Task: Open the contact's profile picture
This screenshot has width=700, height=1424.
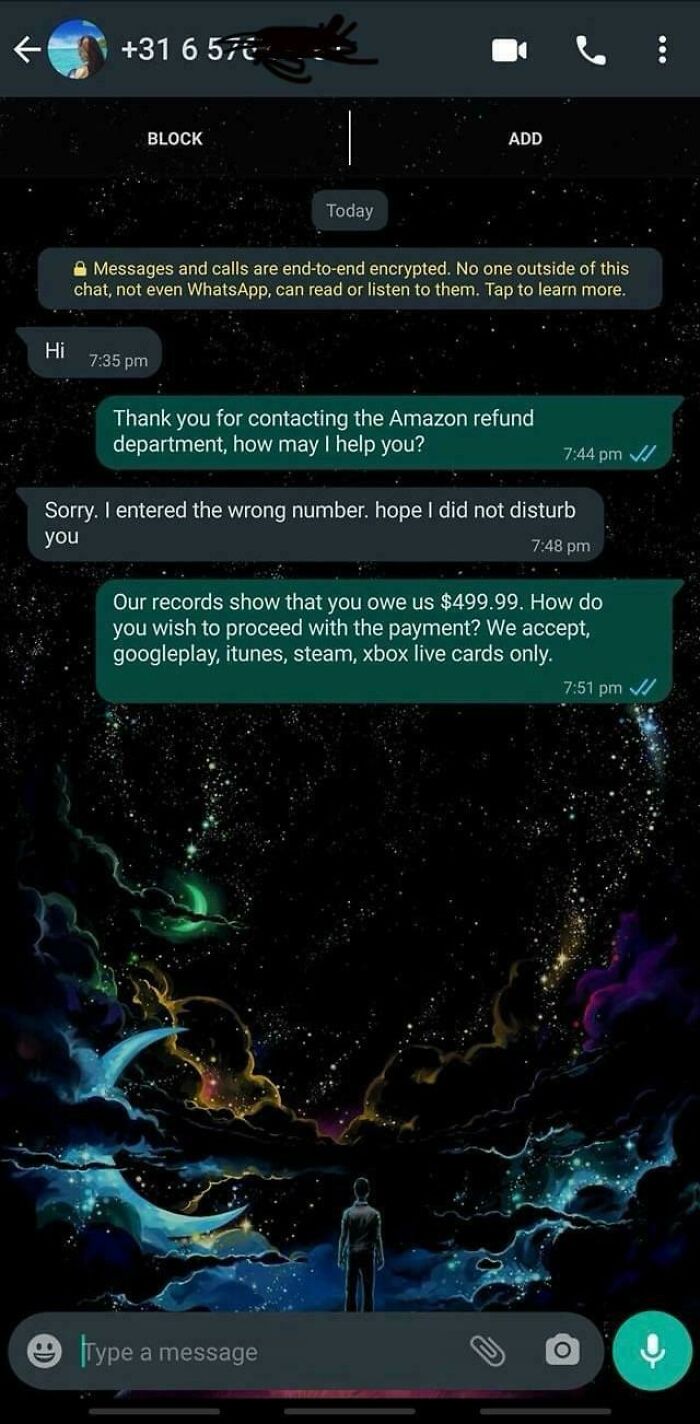Action: click(x=78, y=50)
